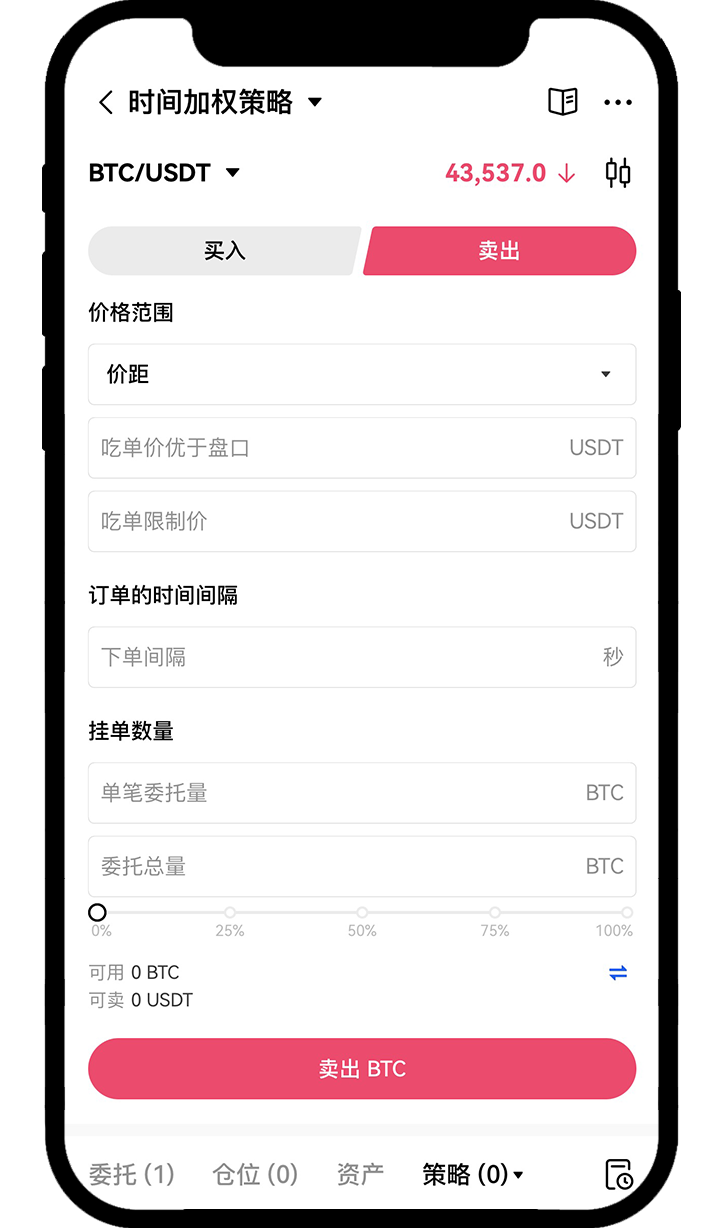This screenshot has width=723, height=1228.
Task: Open the three-dot overflow menu
Action: 618,102
